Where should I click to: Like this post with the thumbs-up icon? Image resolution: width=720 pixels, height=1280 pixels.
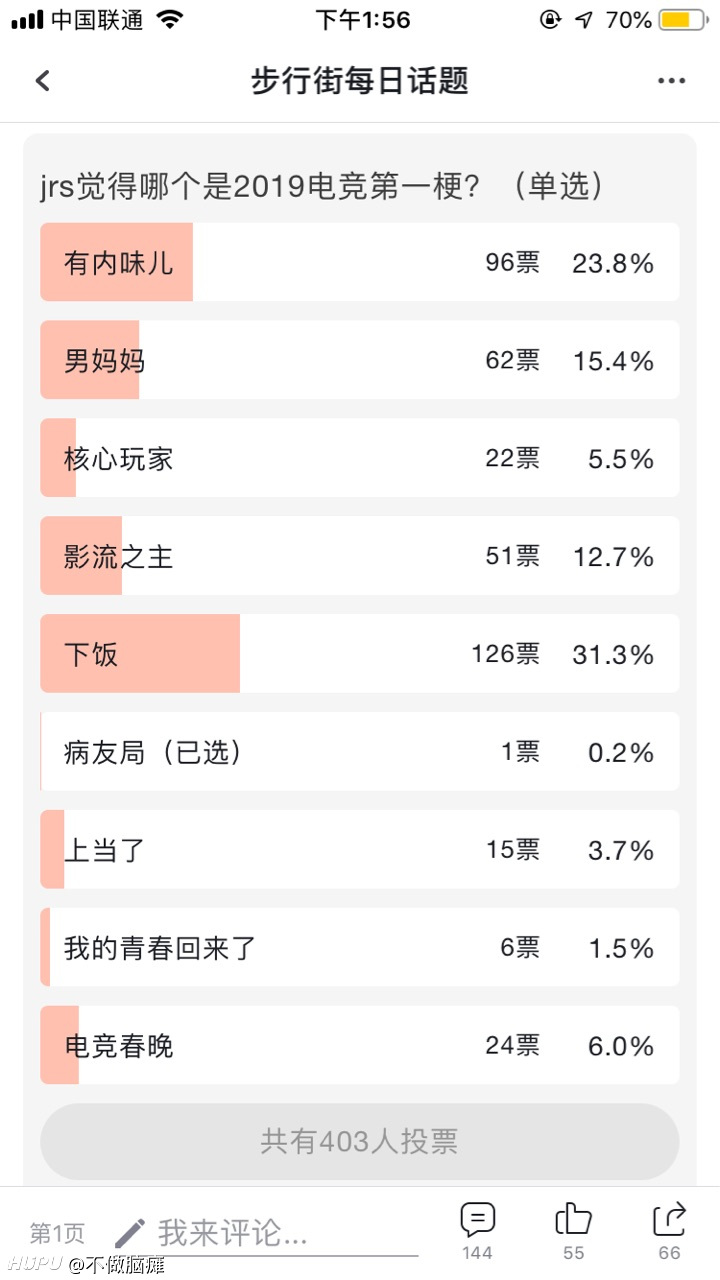coord(573,1231)
